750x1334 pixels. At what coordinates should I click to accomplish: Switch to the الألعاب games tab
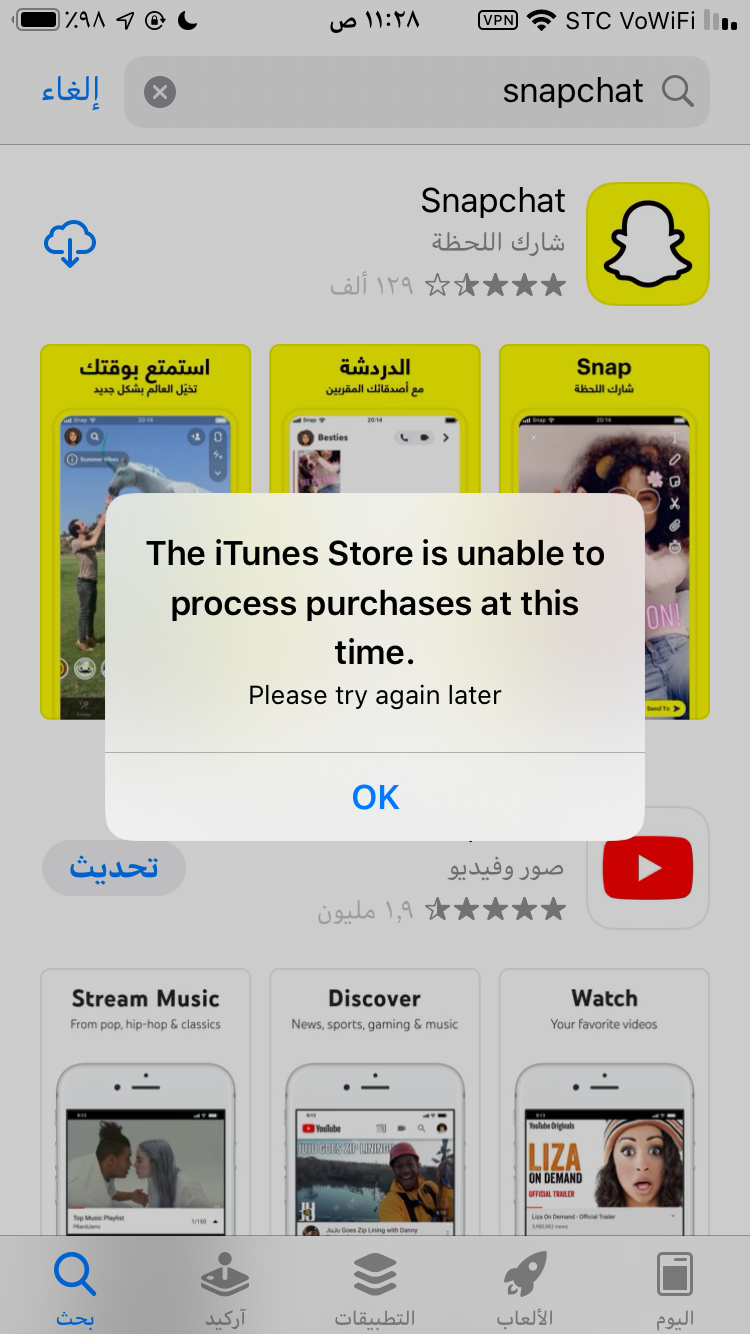[525, 1288]
